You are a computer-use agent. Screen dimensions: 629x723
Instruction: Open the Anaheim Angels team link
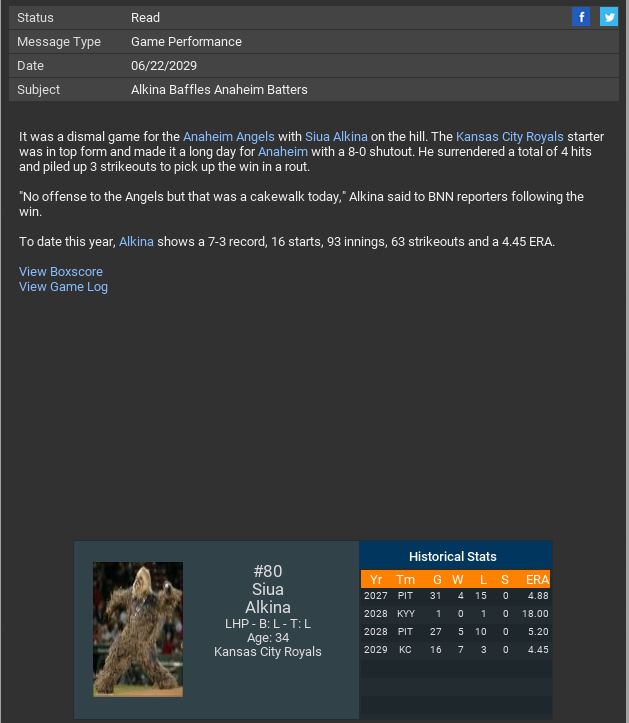228,137
